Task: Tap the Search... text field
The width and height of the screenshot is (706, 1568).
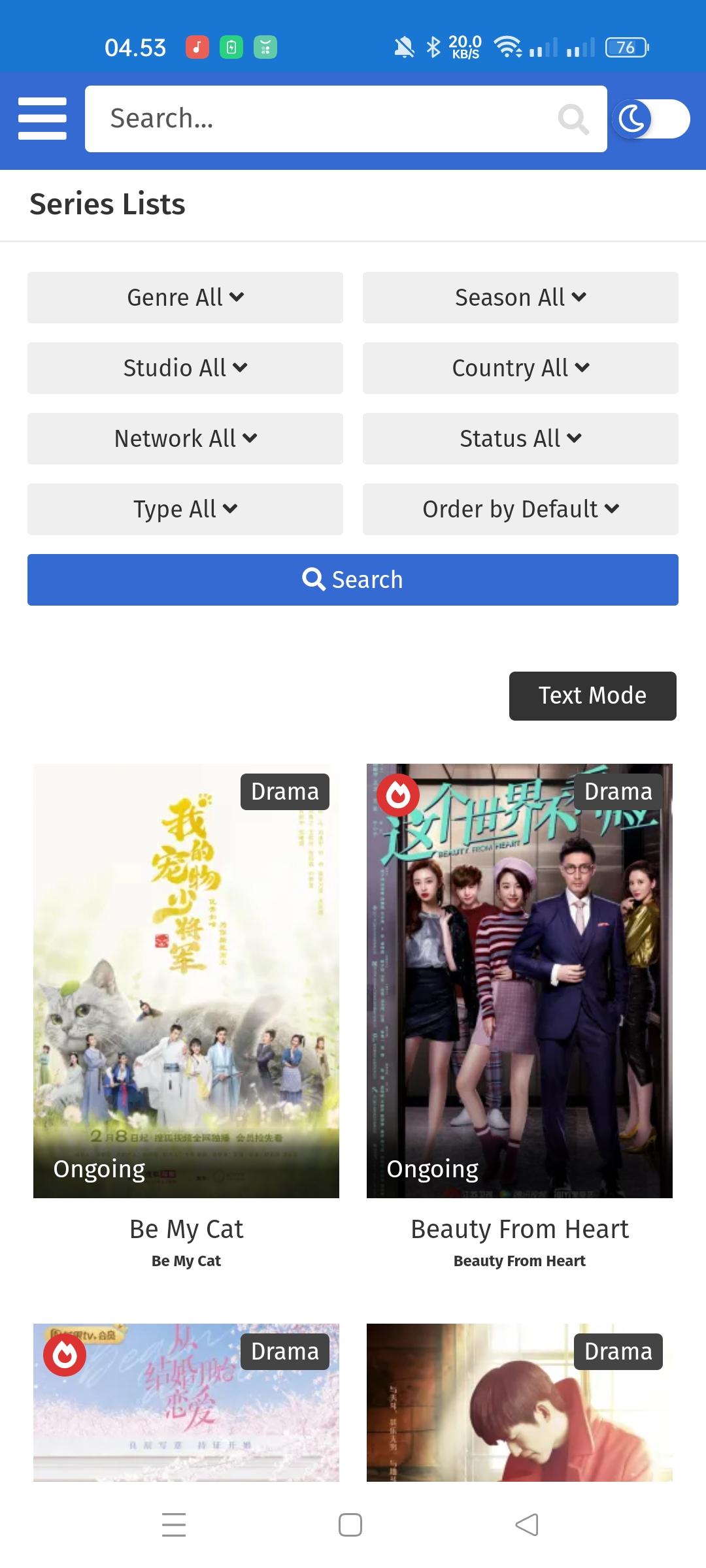Action: pos(327,119)
